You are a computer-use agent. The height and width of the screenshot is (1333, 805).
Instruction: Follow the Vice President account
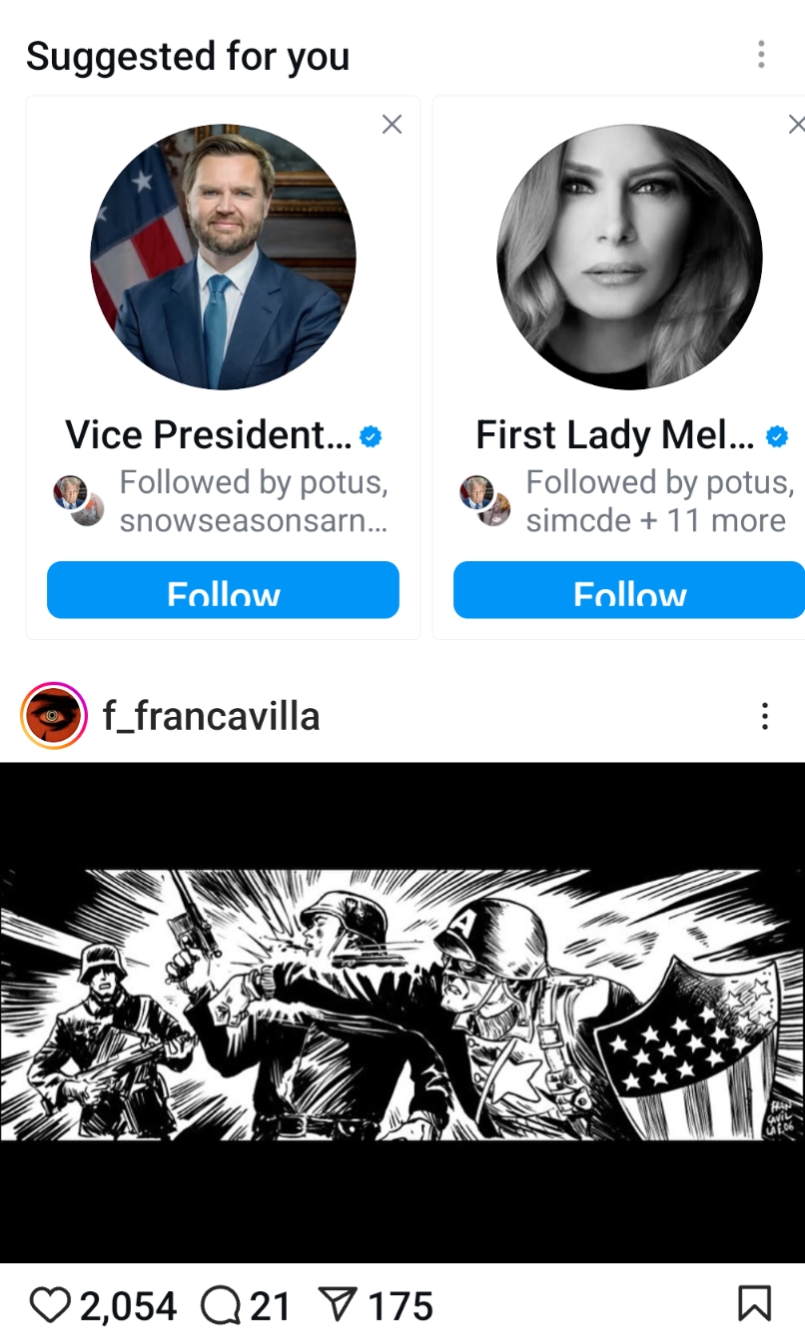coord(223,590)
